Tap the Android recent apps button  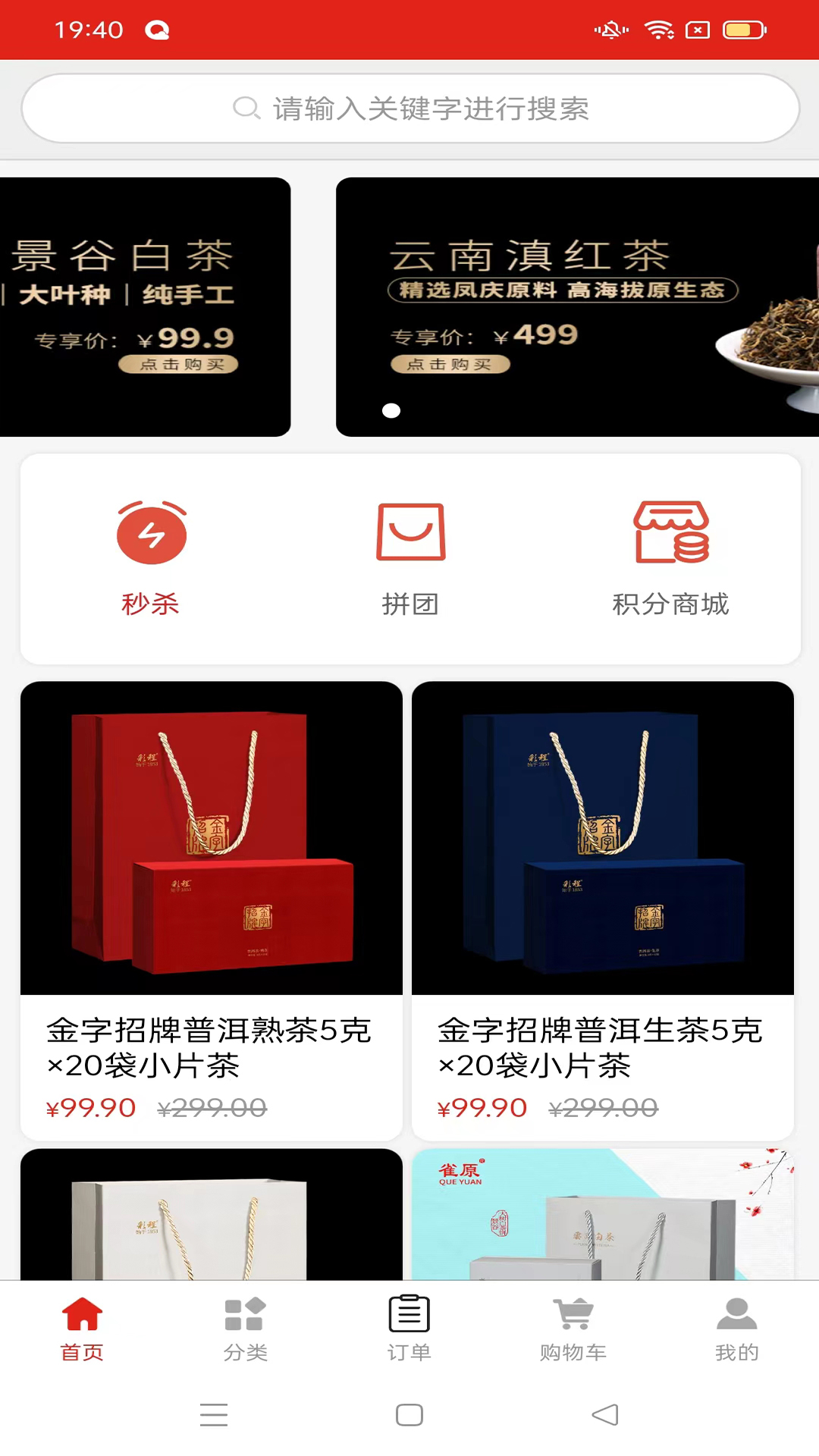point(215,1415)
